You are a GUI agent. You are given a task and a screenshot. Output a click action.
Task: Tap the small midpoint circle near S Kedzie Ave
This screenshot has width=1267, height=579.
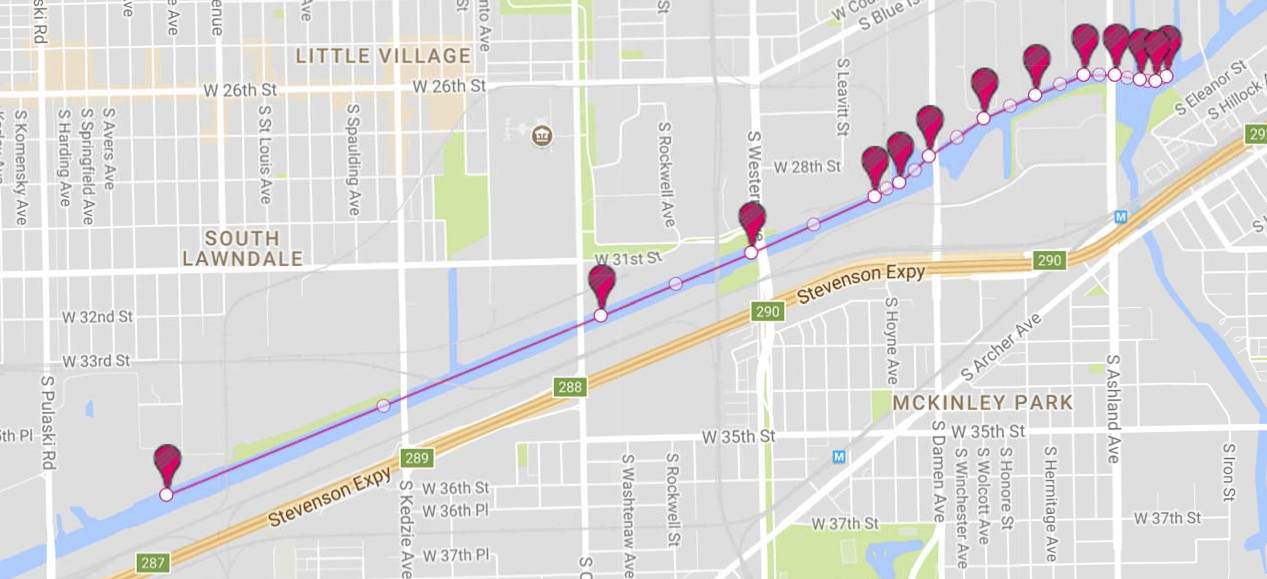click(383, 405)
